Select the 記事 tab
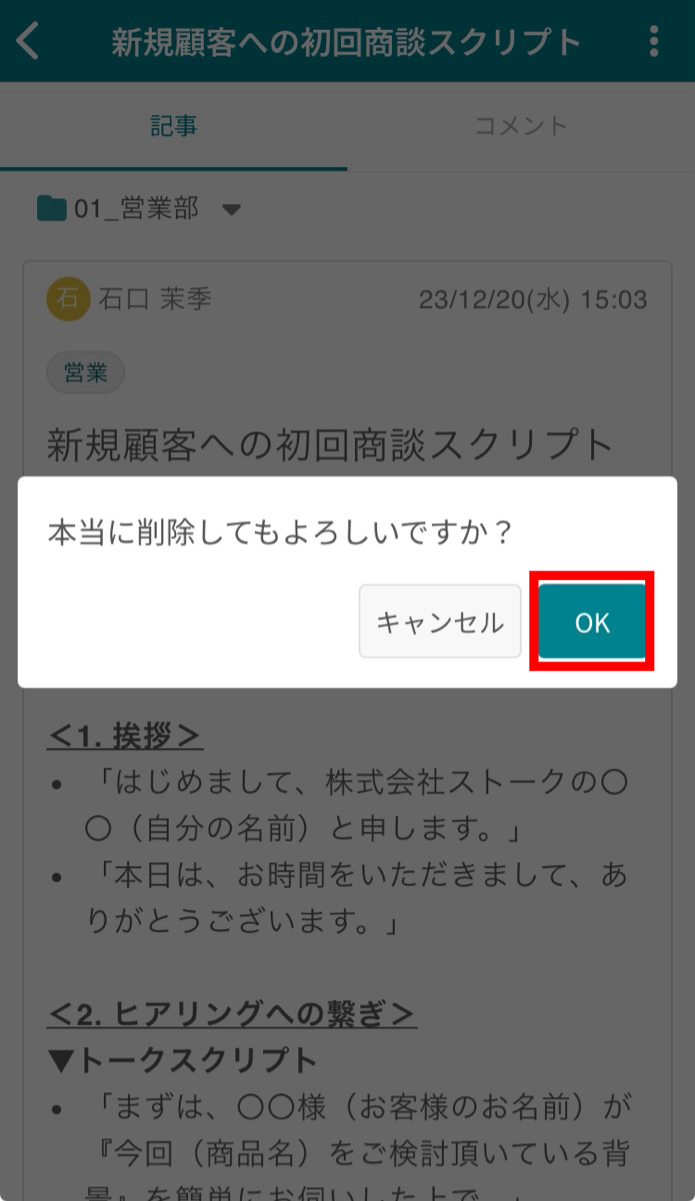 tap(174, 126)
